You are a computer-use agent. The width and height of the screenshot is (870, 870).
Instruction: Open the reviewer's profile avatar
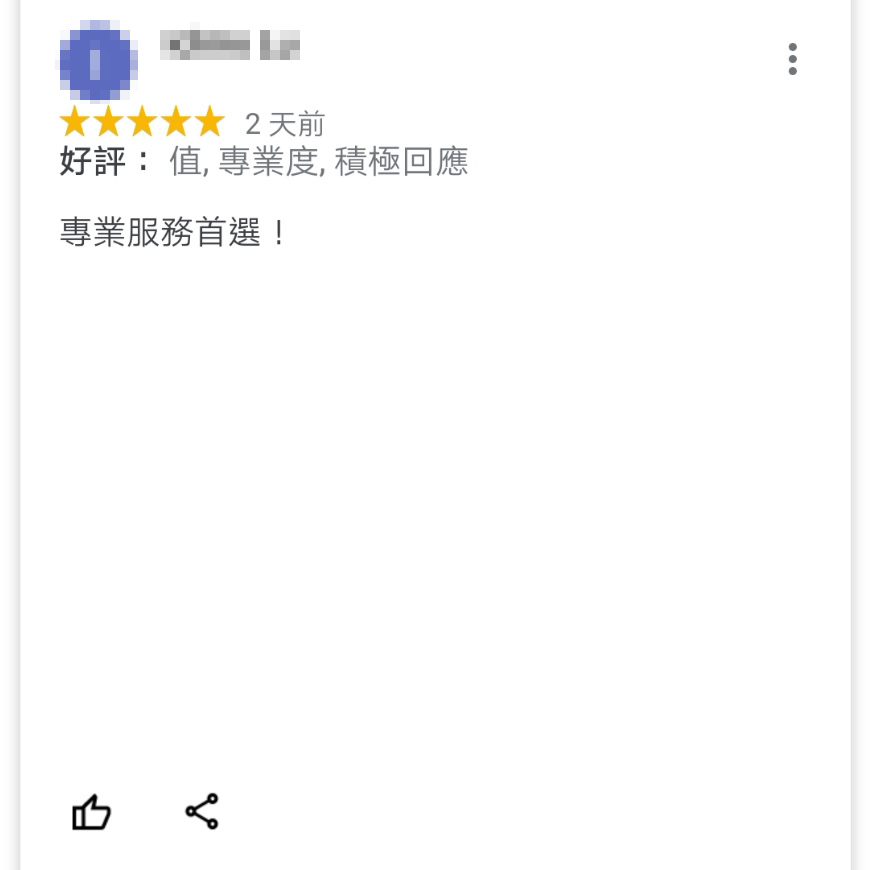(96, 62)
